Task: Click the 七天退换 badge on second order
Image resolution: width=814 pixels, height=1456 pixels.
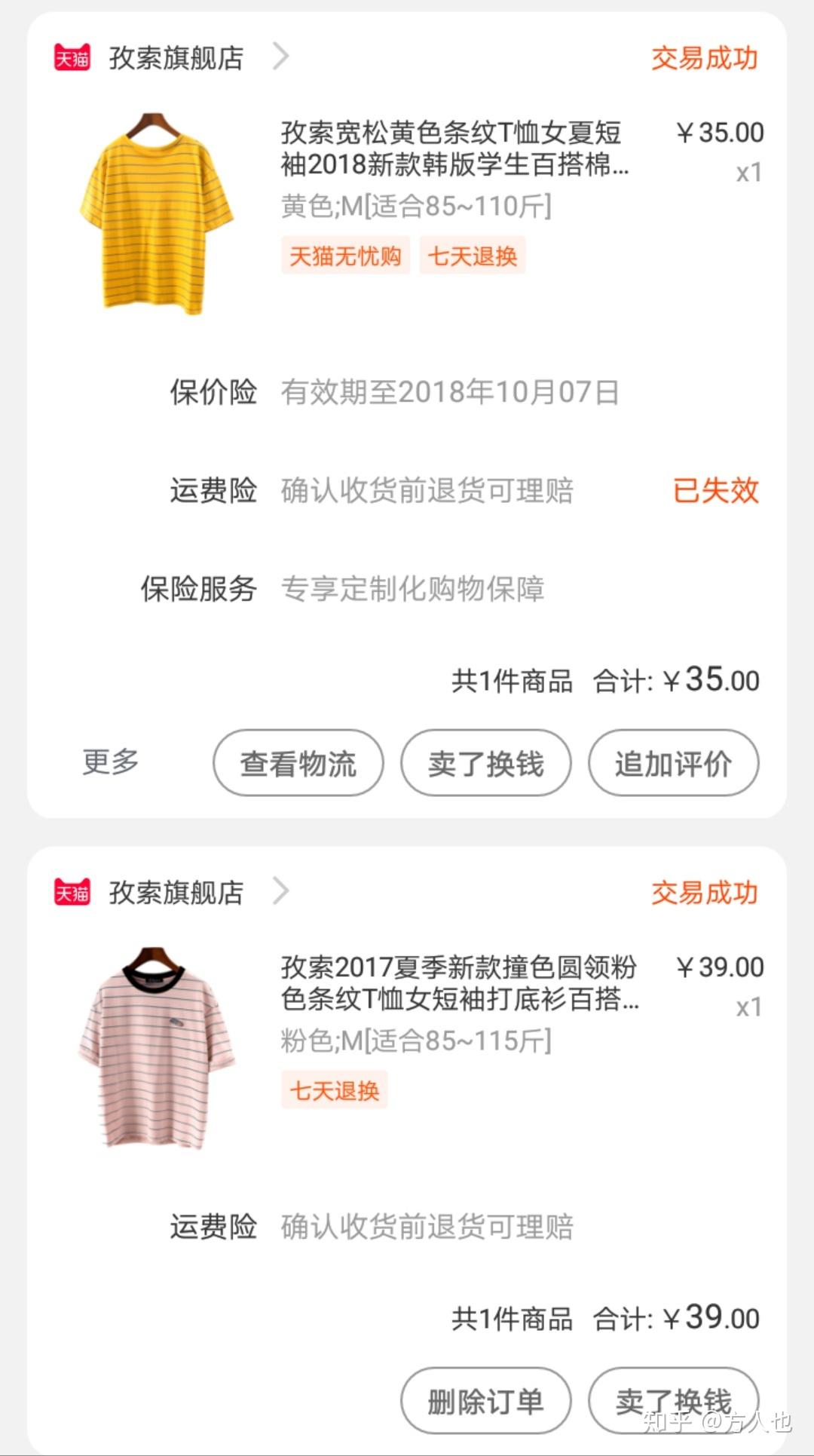Action: (334, 1091)
